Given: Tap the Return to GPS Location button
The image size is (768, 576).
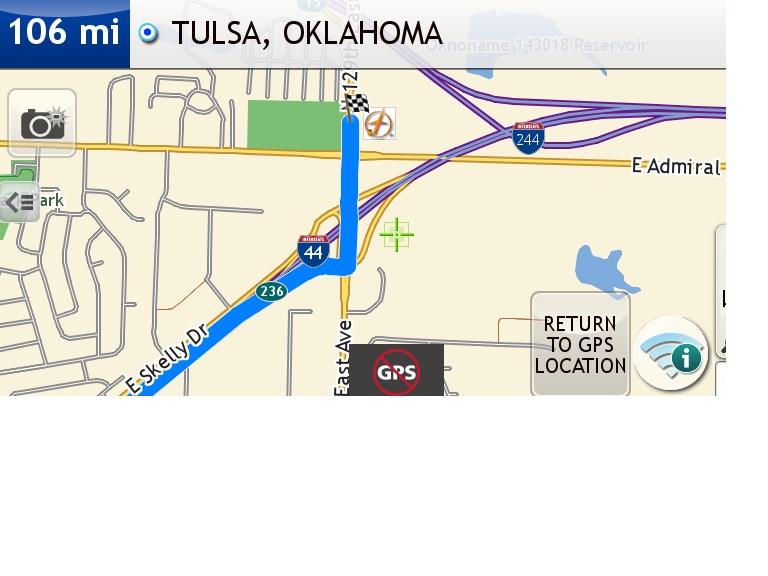Looking at the screenshot, I should (x=580, y=344).
